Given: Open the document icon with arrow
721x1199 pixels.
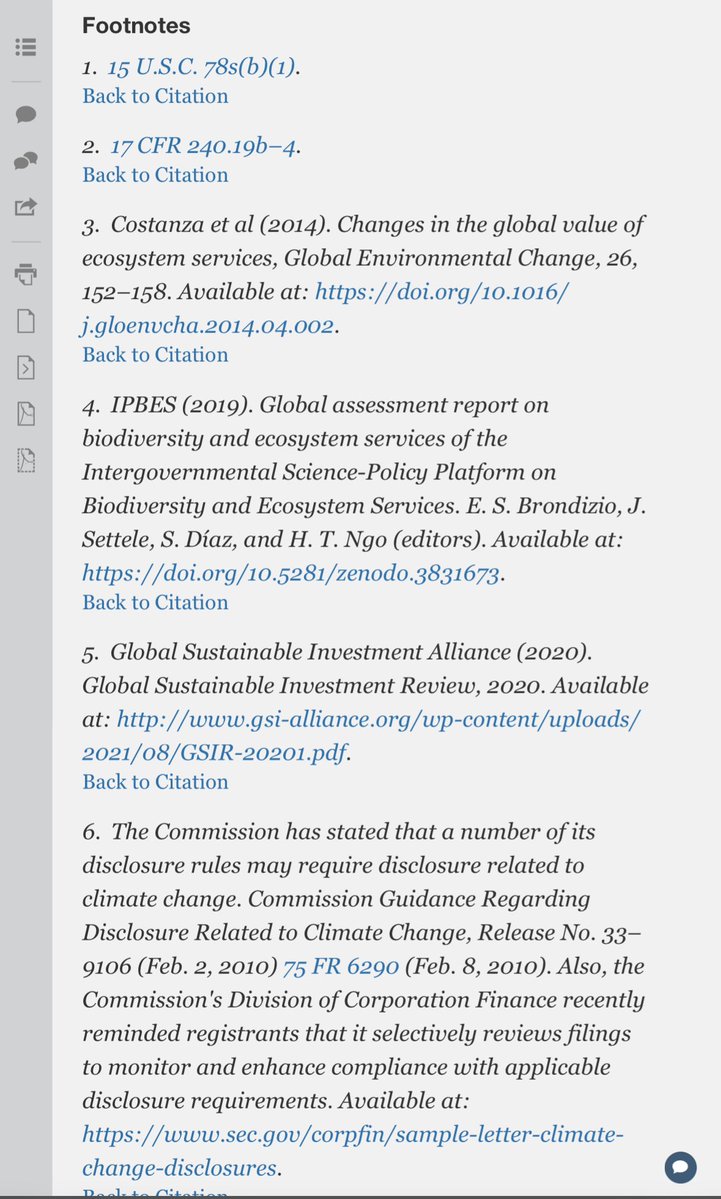Looking at the screenshot, I should click(26, 368).
